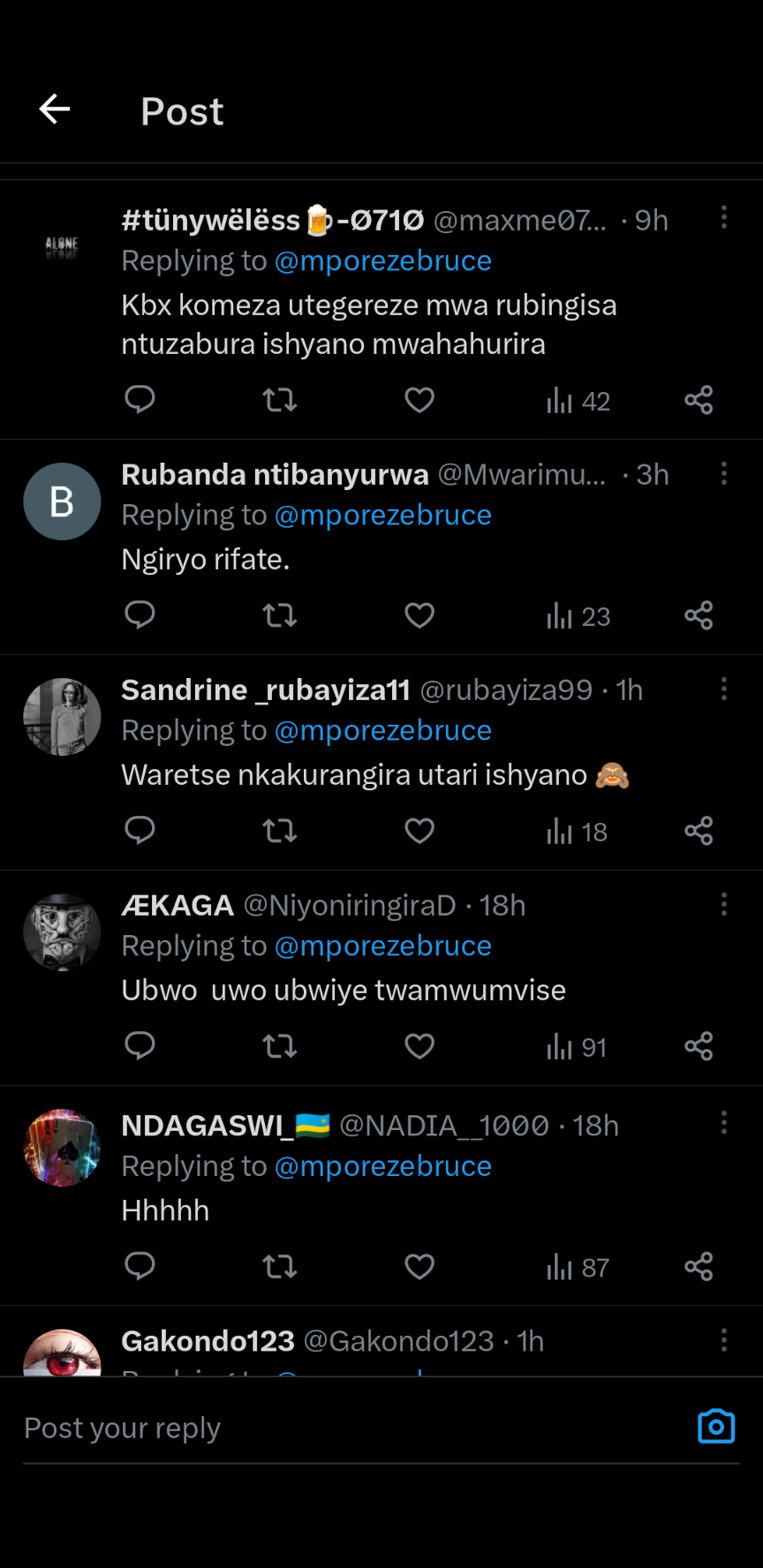
Task: View Rubanda ntibanyurwa's profile picture
Action: [62, 501]
